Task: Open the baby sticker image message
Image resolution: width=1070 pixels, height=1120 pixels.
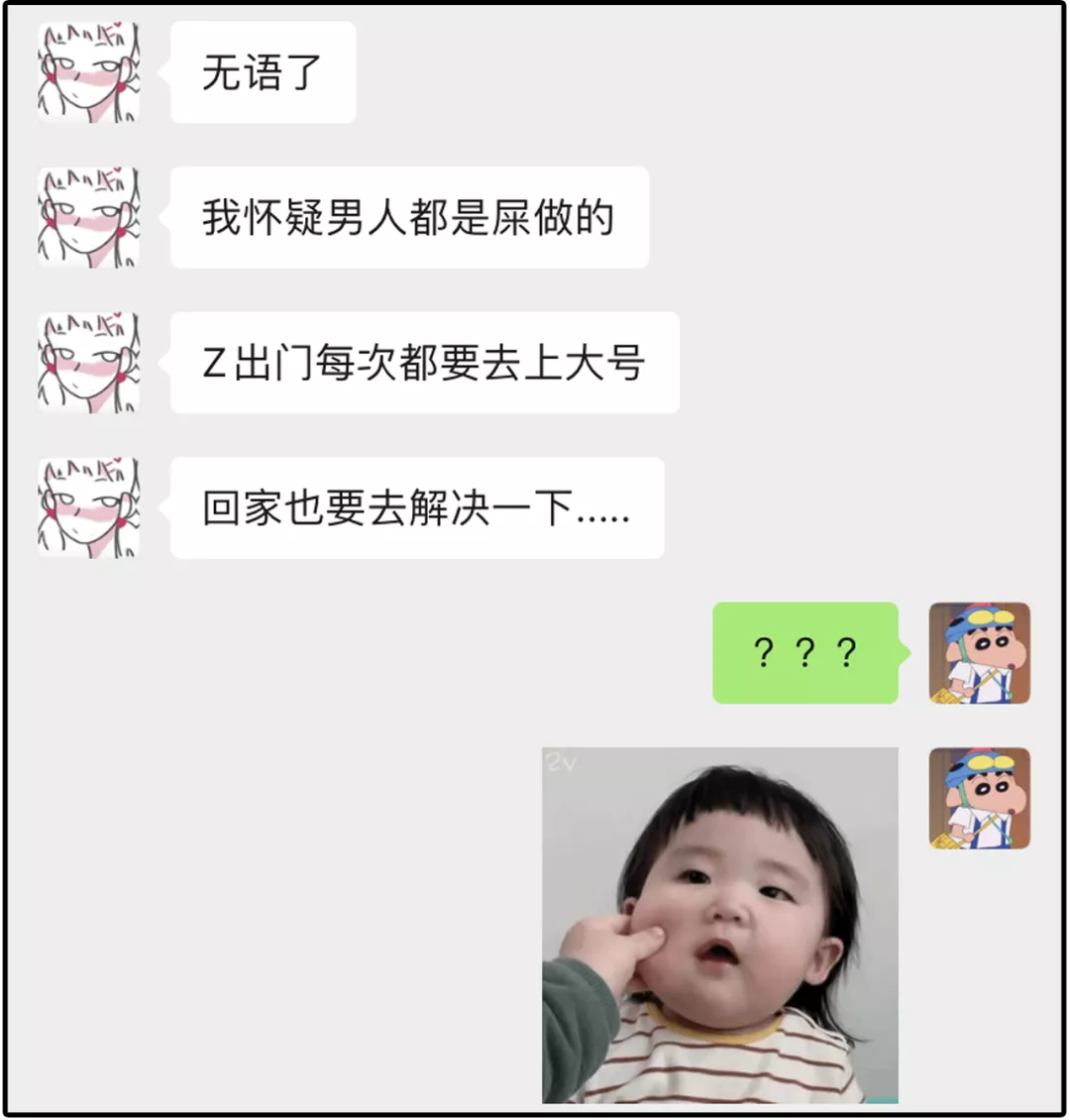Action: [x=720, y=924]
